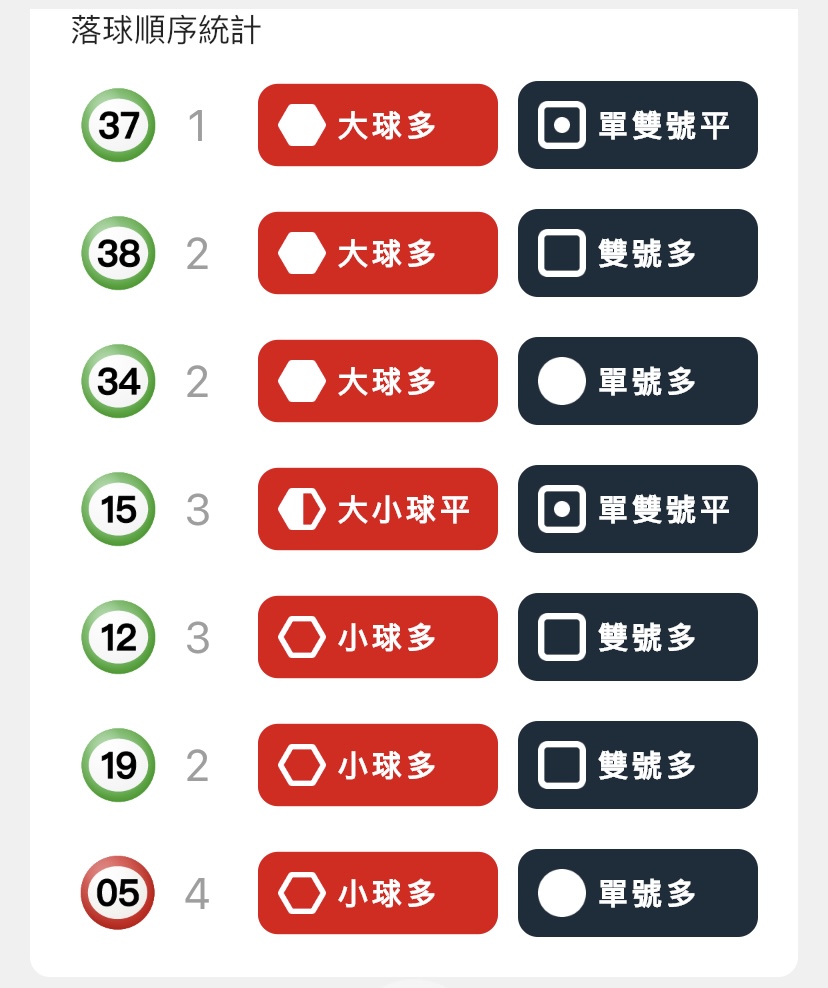Click the dotted square icon in row four

(561, 509)
